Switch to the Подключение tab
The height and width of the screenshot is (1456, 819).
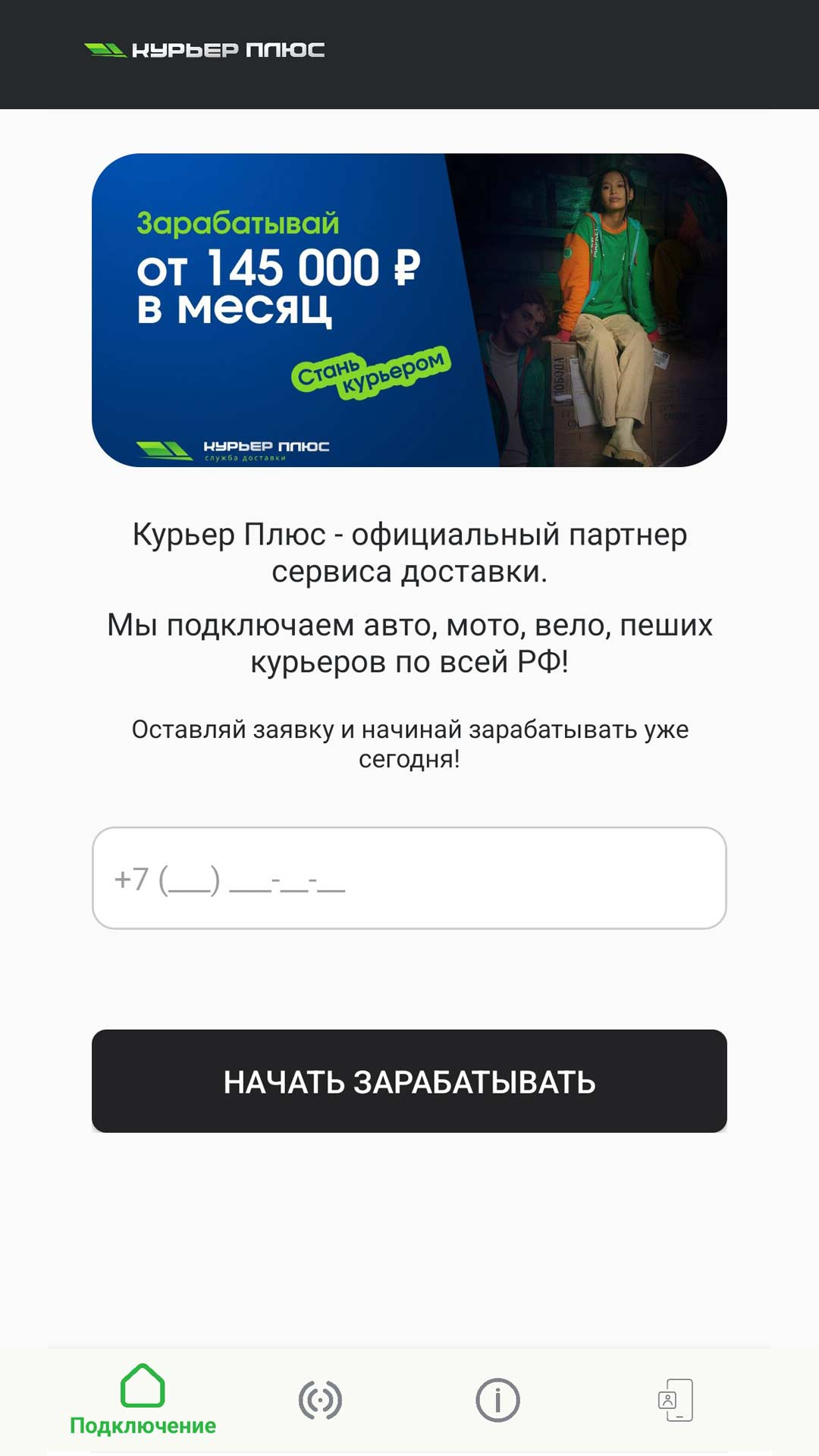[143, 1400]
